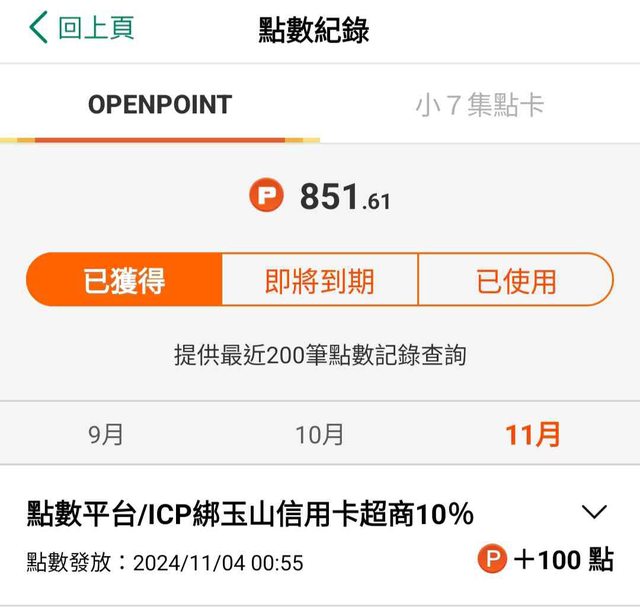Show 即將到期 points
This screenshot has width=640, height=607.
(x=319, y=280)
